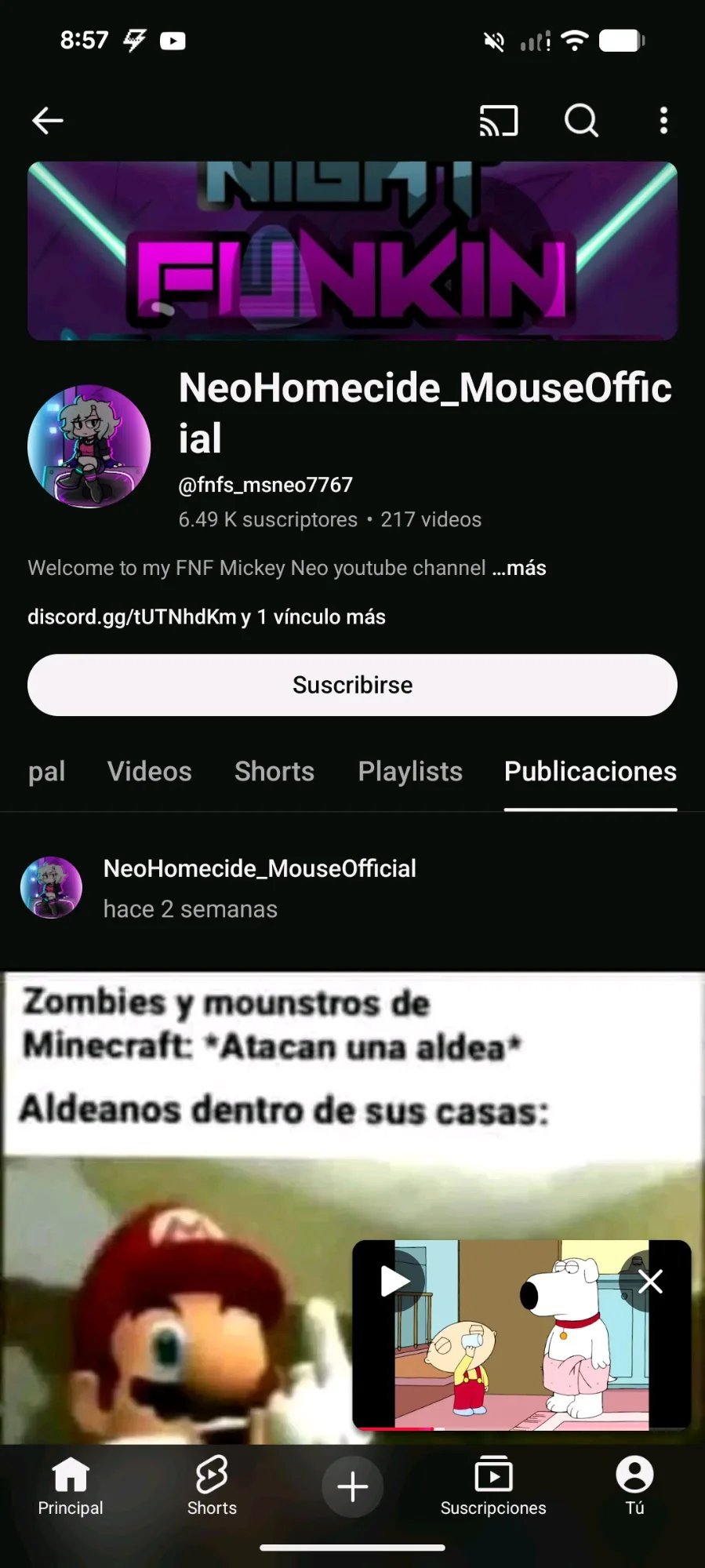Viewport: 705px width, 1568px height.
Task: Subscribe with the Suscribirse button
Action: [352, 685]
